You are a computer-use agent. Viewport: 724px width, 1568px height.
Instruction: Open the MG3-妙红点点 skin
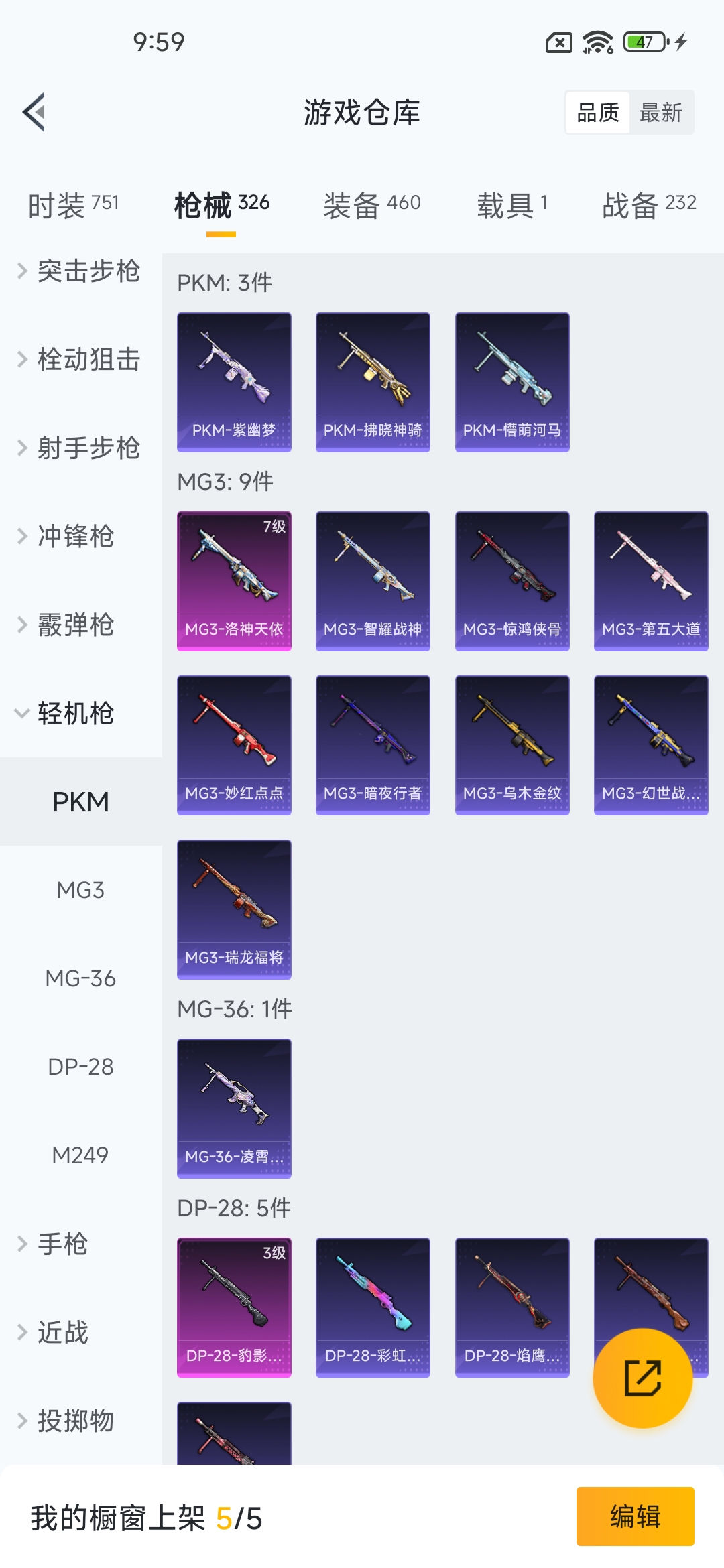pyautogui.click(x=234, y=745)
